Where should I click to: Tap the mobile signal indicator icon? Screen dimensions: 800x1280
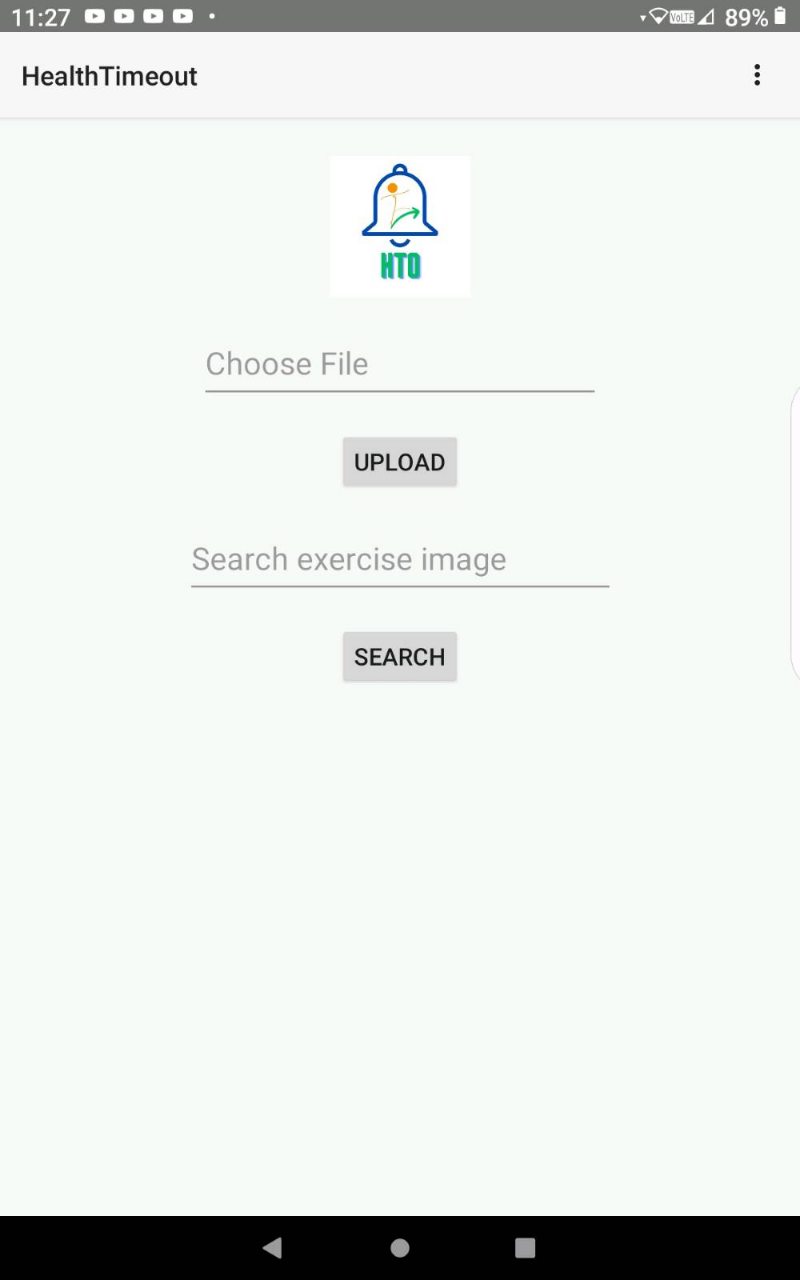click(x=707, y=16)
